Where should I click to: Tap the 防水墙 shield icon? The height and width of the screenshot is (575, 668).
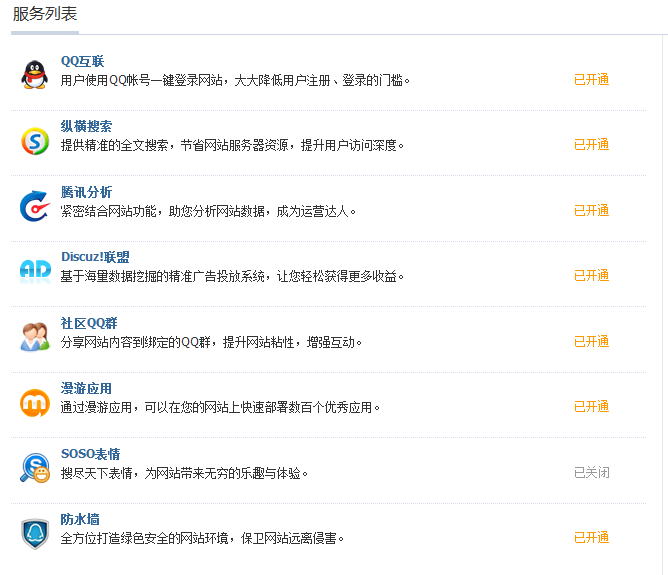point(34,533)
